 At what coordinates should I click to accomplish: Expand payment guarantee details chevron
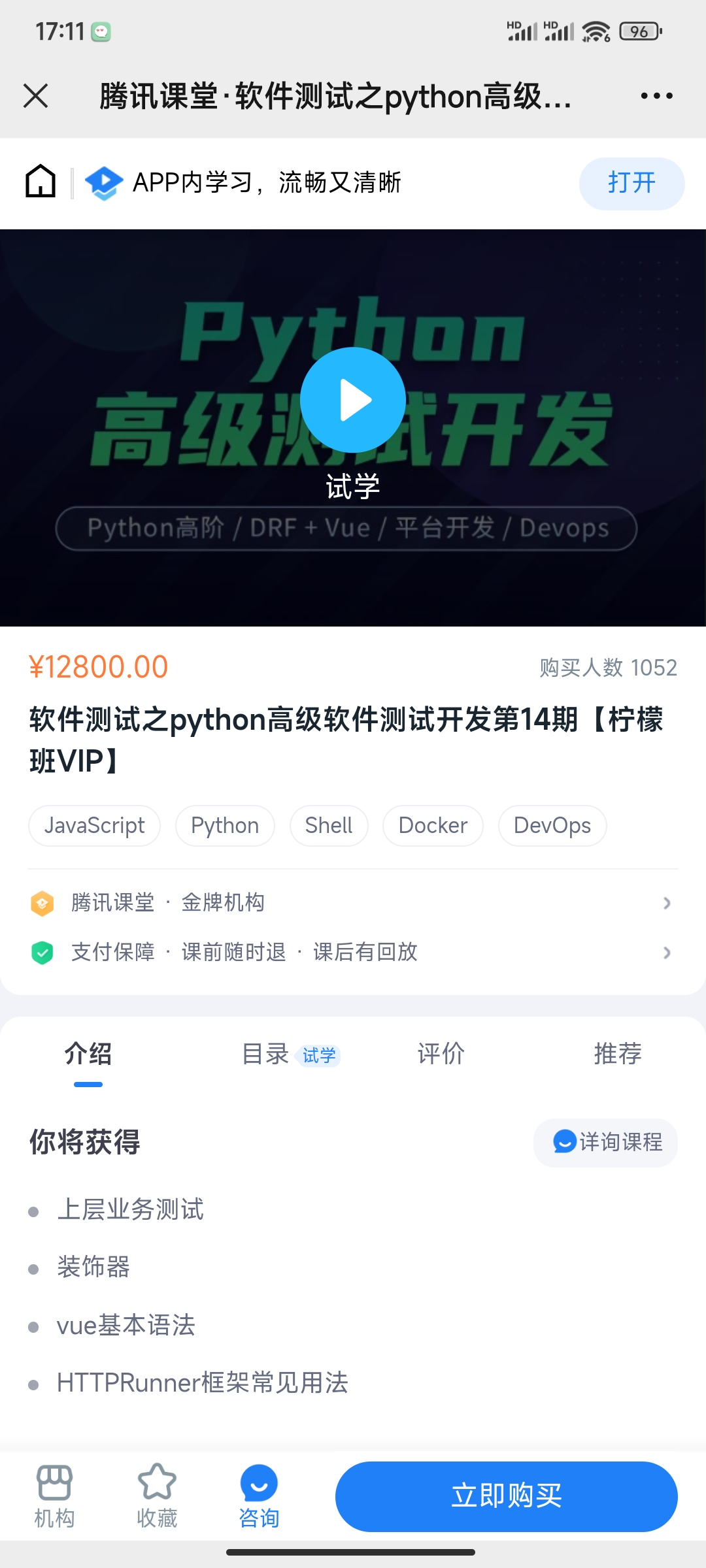click(667, 953)
